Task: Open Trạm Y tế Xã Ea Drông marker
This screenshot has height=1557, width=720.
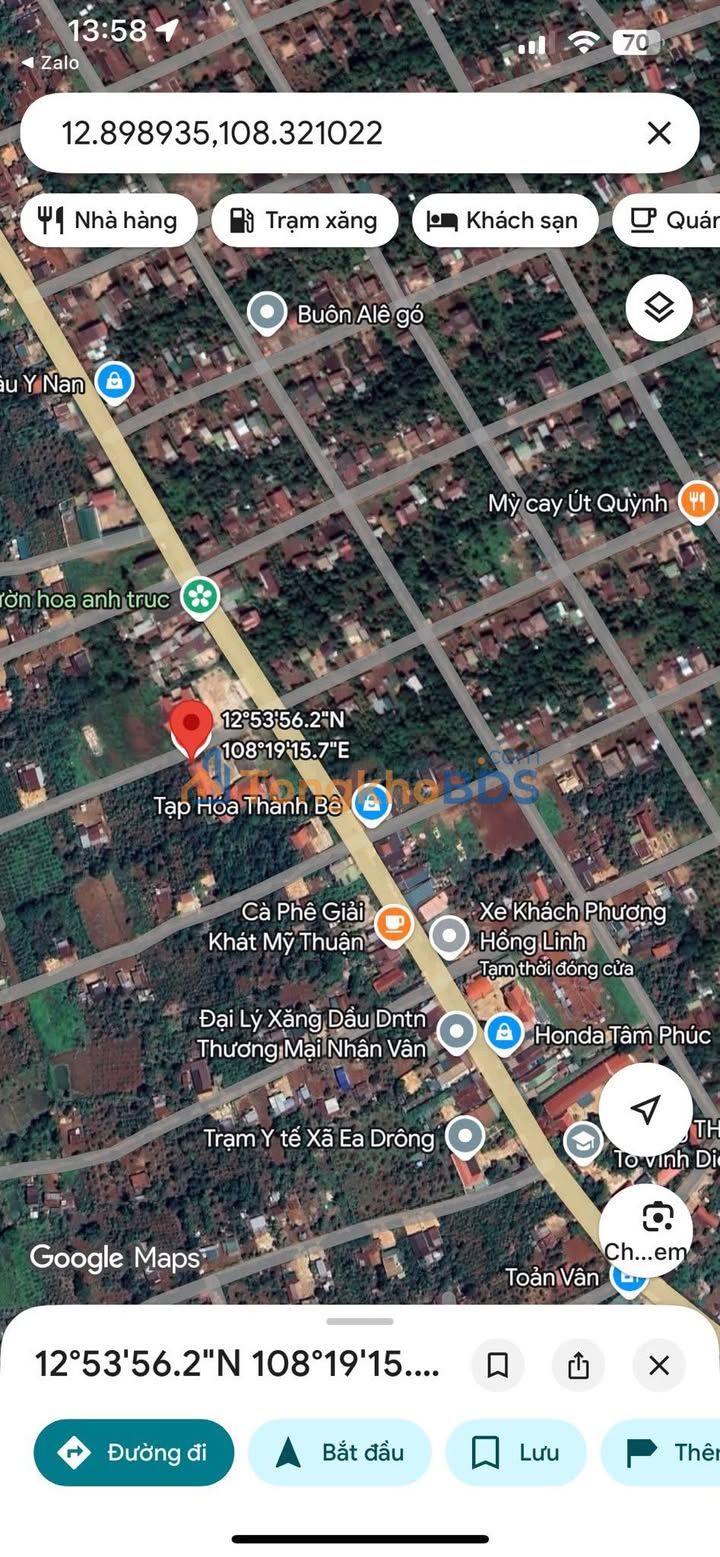Action: coord(465,1137)
